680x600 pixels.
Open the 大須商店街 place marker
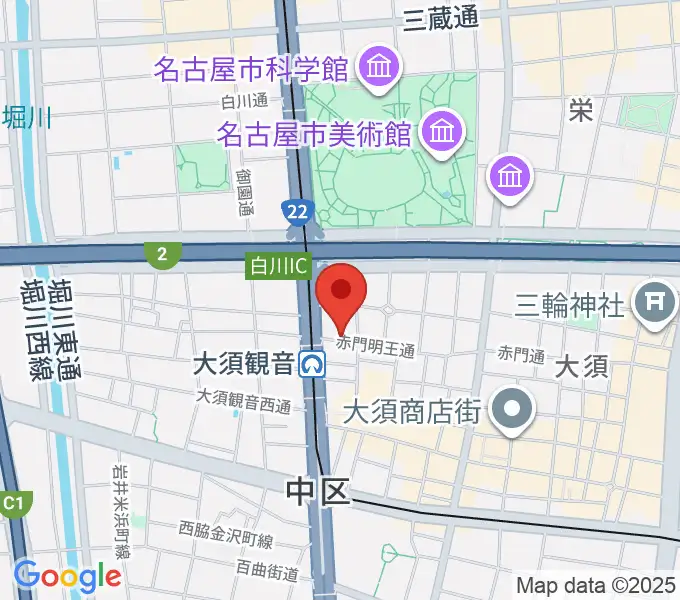point(515,410)
